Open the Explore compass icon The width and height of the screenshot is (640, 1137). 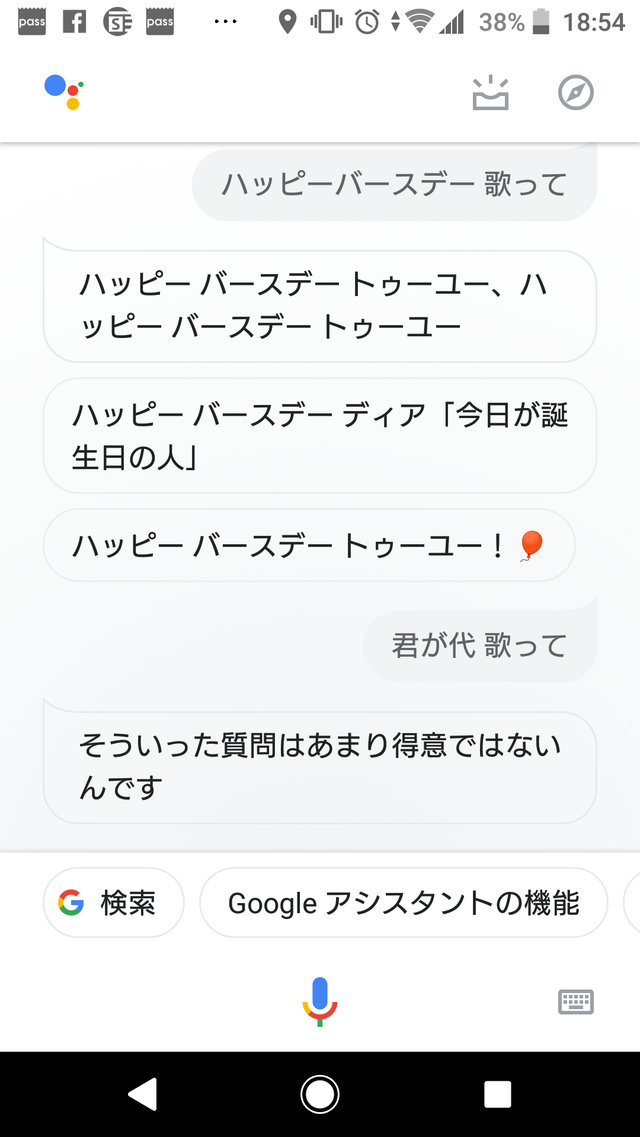pos(575,93)
